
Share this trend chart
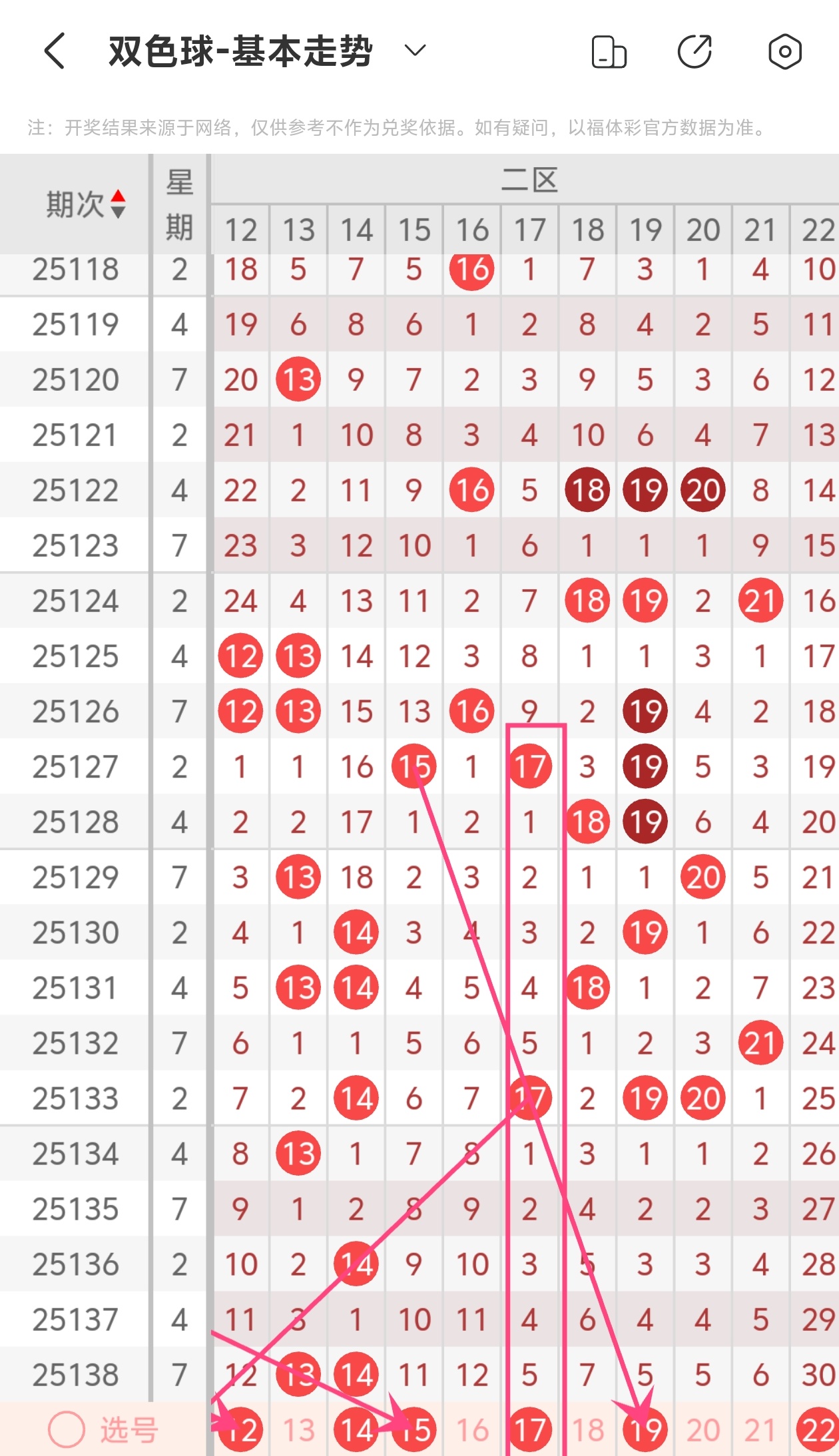(695, 51)
